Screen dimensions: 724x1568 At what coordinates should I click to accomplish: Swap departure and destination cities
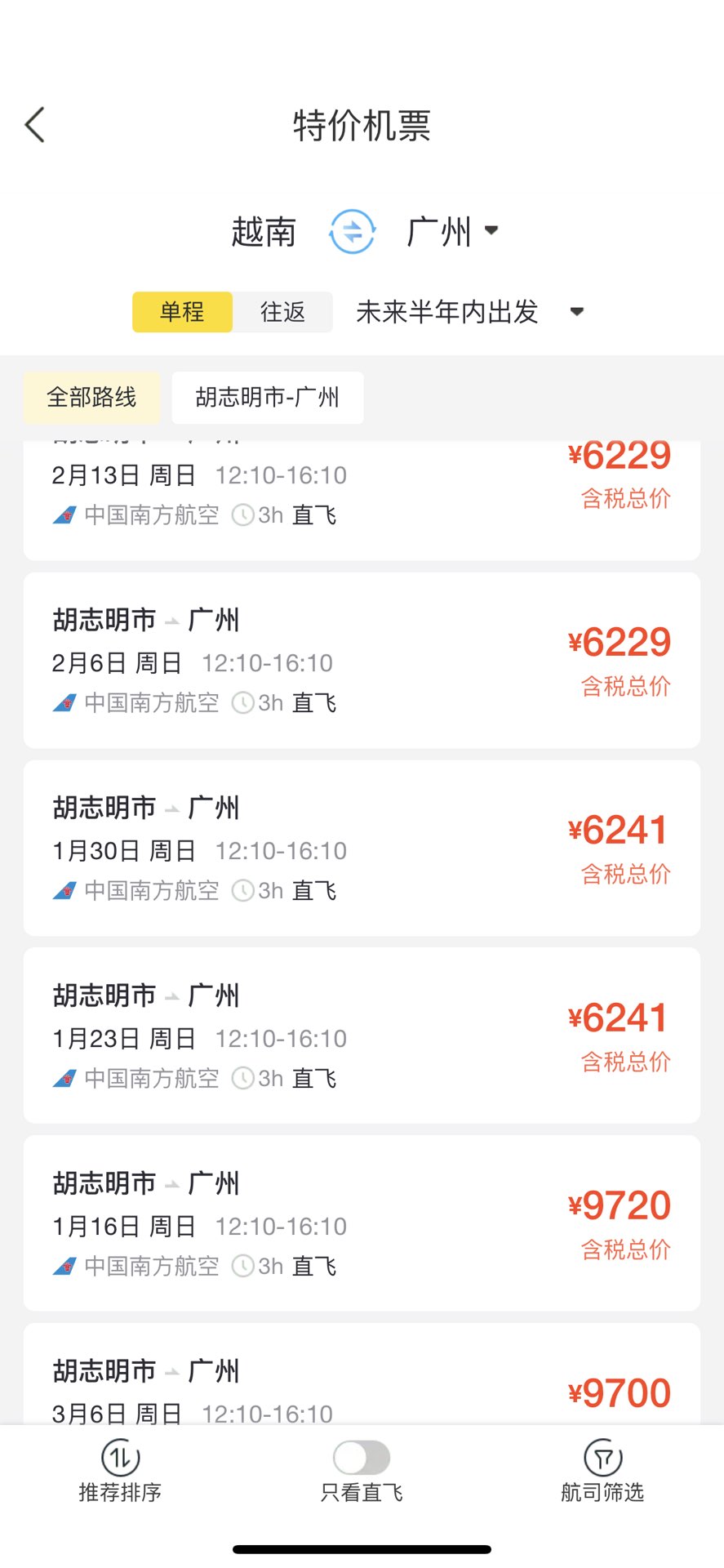point(352,232)
